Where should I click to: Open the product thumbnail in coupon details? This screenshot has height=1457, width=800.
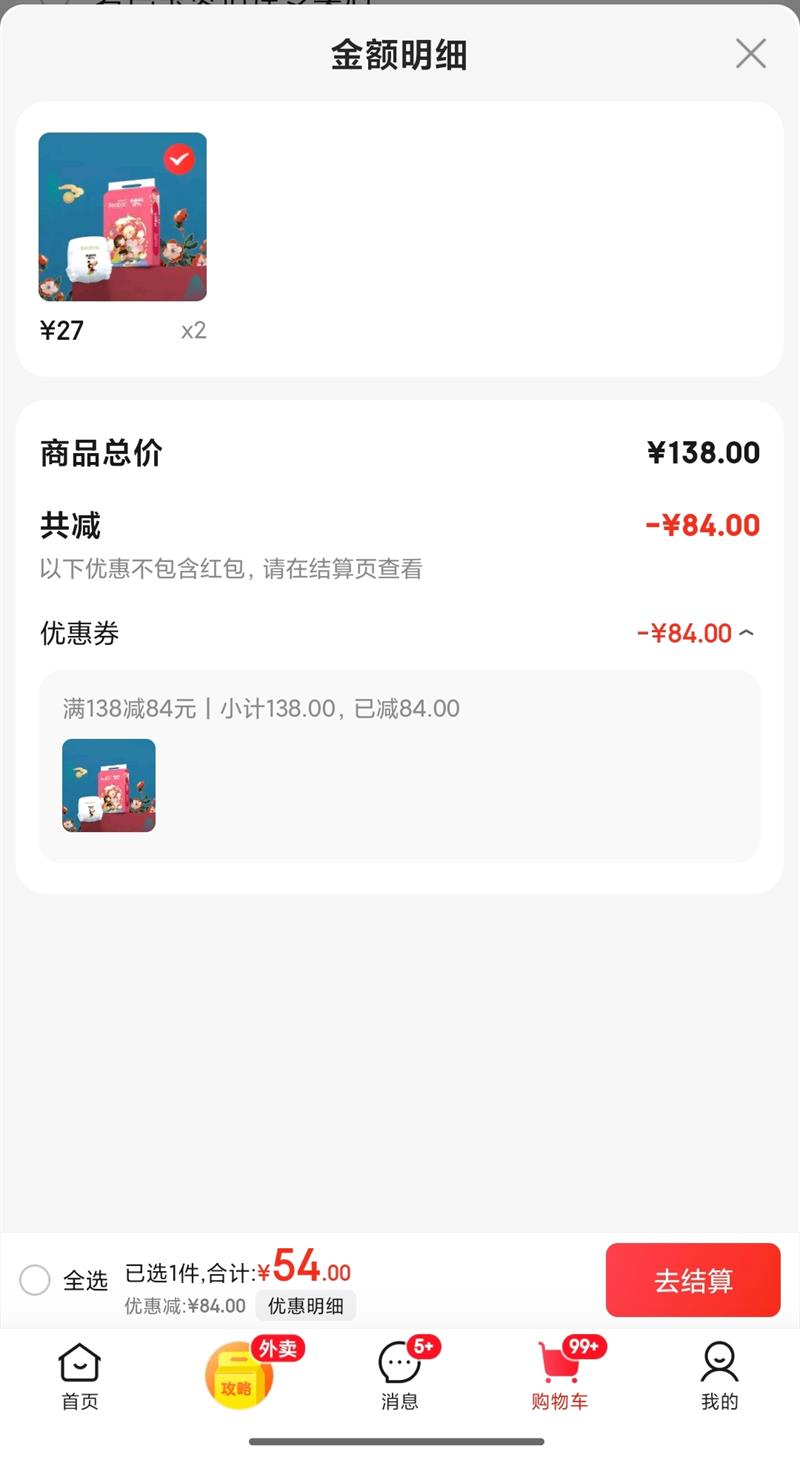click(x=109, y=785)
